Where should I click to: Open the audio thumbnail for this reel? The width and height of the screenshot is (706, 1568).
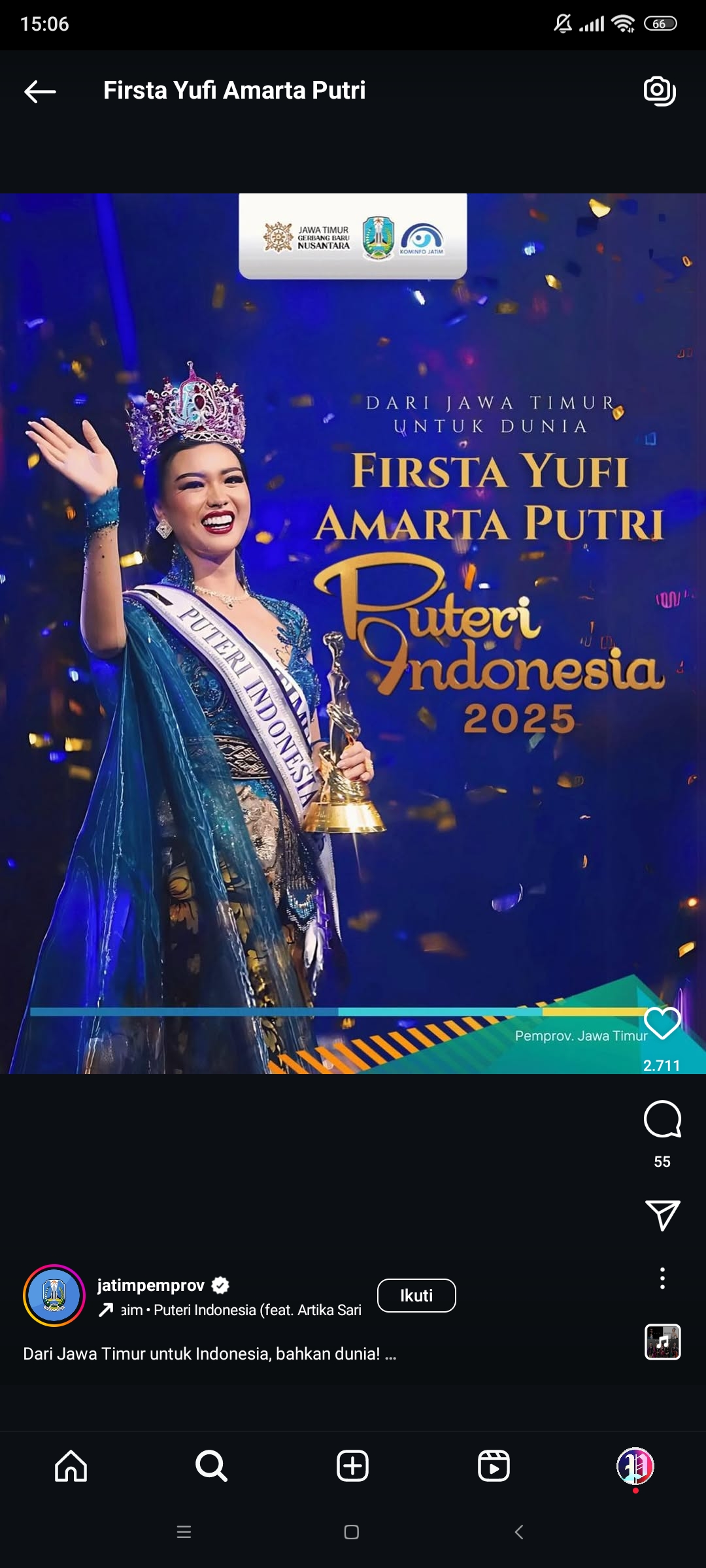[x=662, y=1342]
